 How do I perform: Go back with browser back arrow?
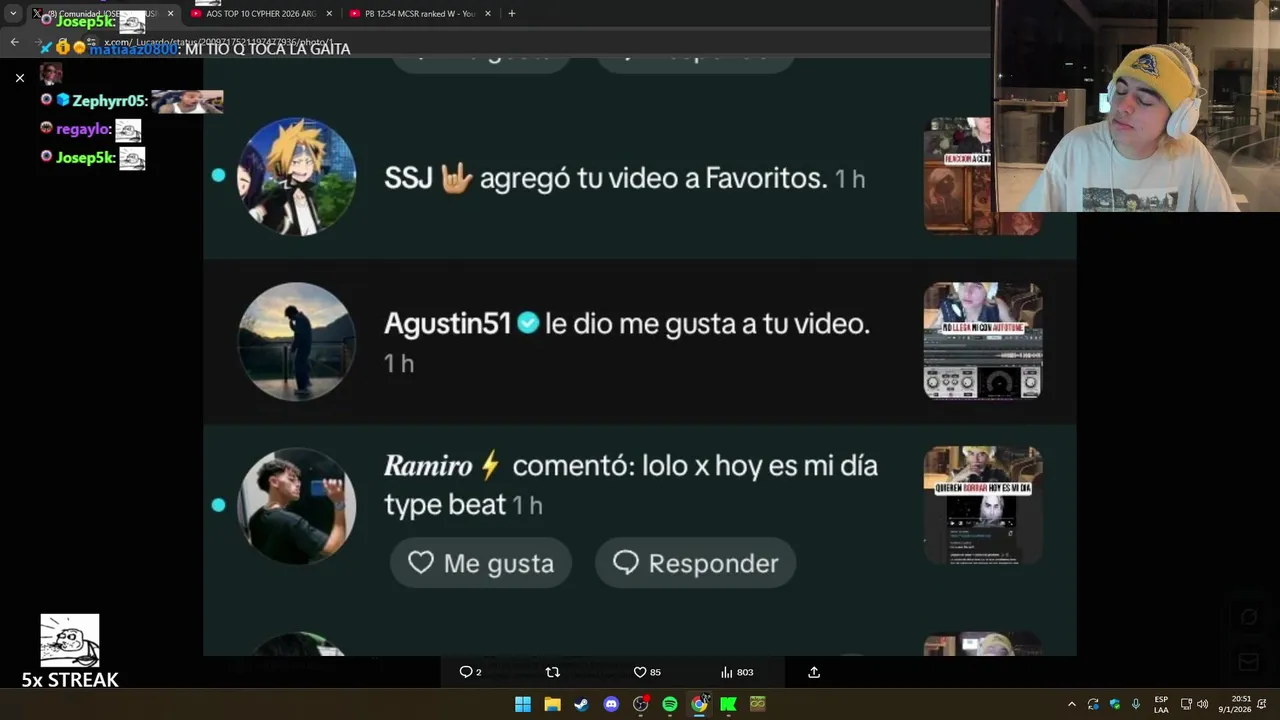tap(14, 42)
